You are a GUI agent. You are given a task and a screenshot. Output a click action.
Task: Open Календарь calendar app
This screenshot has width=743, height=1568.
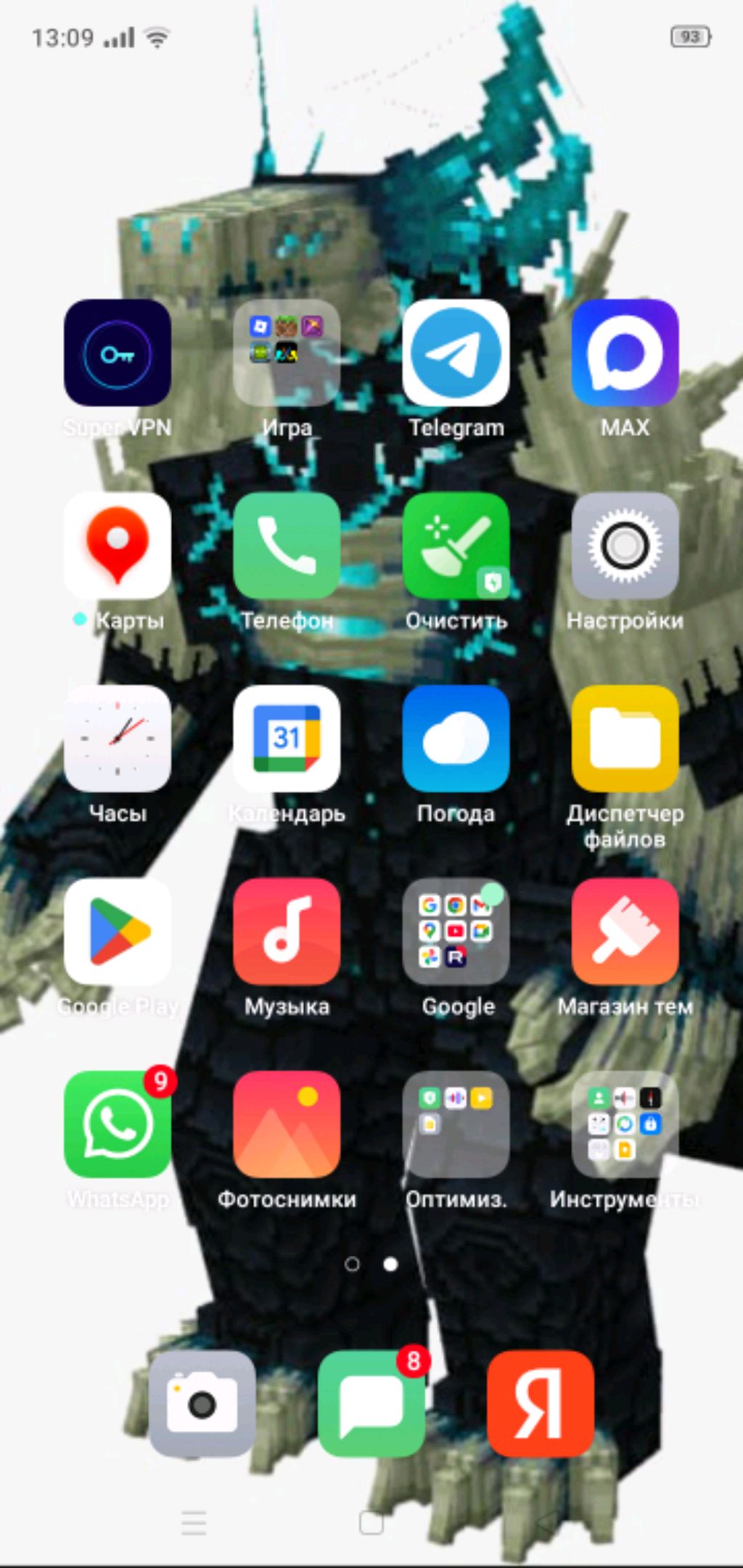[x=287, y=739]
